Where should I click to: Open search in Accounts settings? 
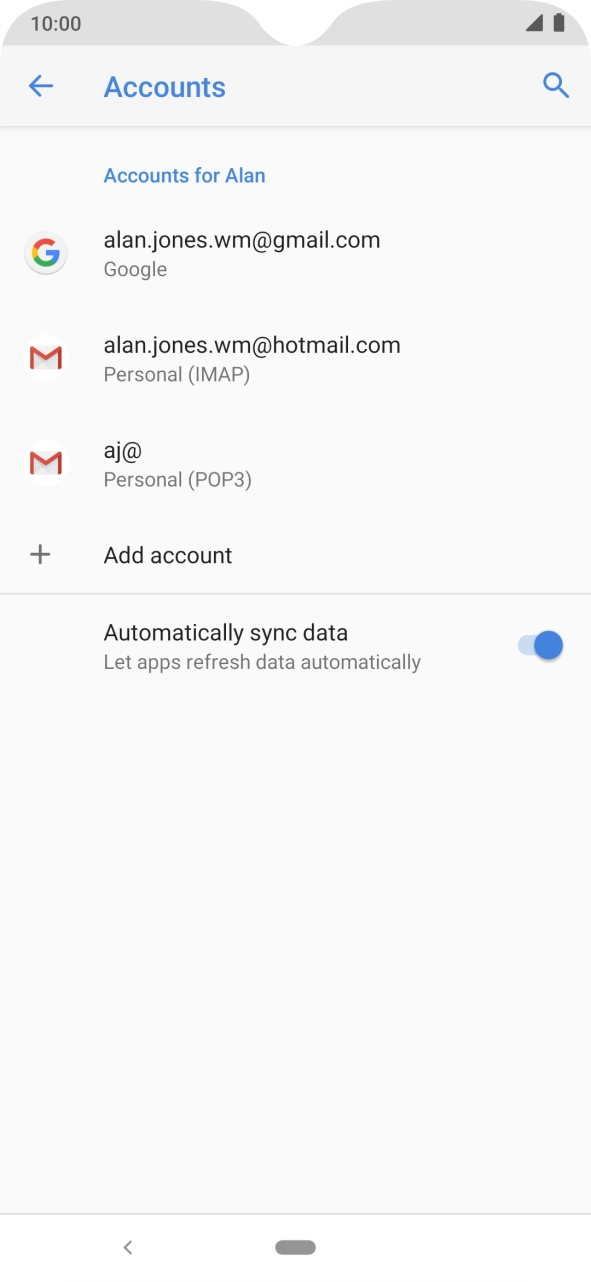[x=556, y=86]
